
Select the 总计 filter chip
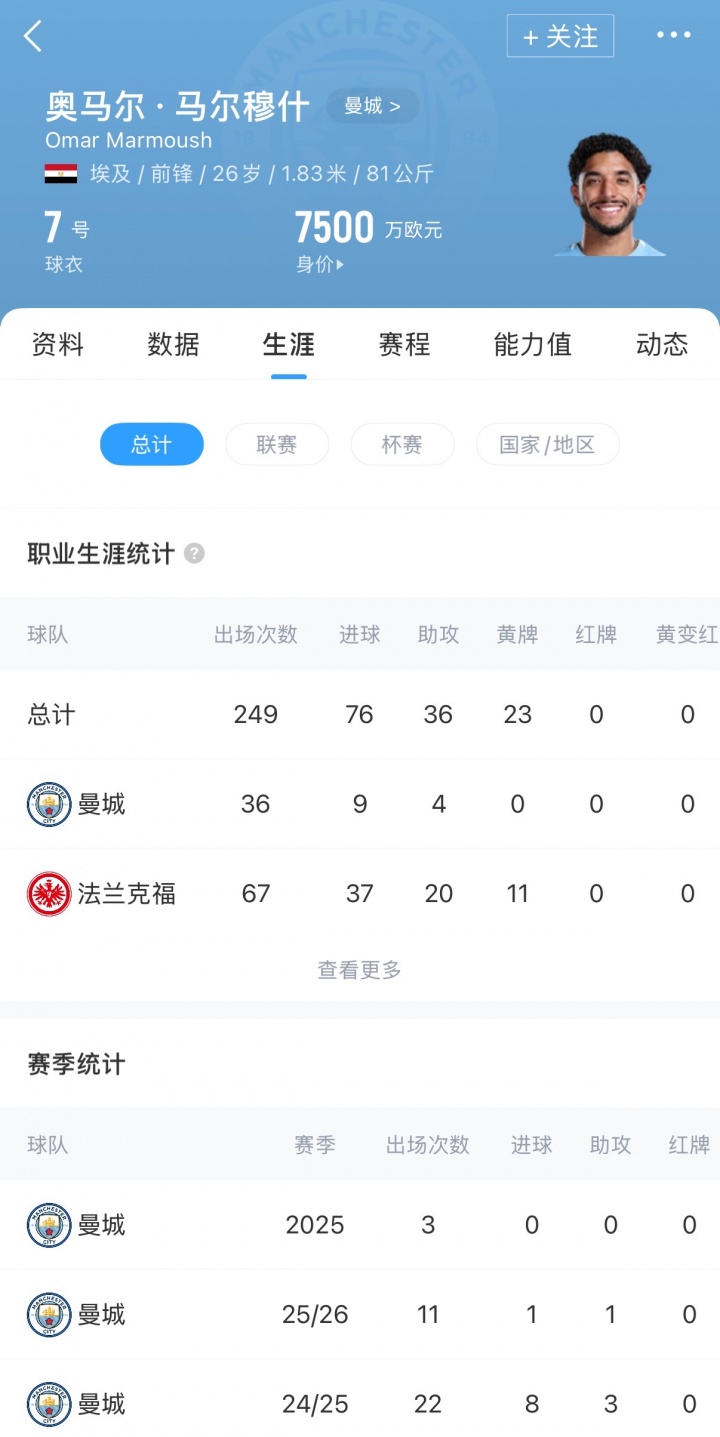[152, 445]
